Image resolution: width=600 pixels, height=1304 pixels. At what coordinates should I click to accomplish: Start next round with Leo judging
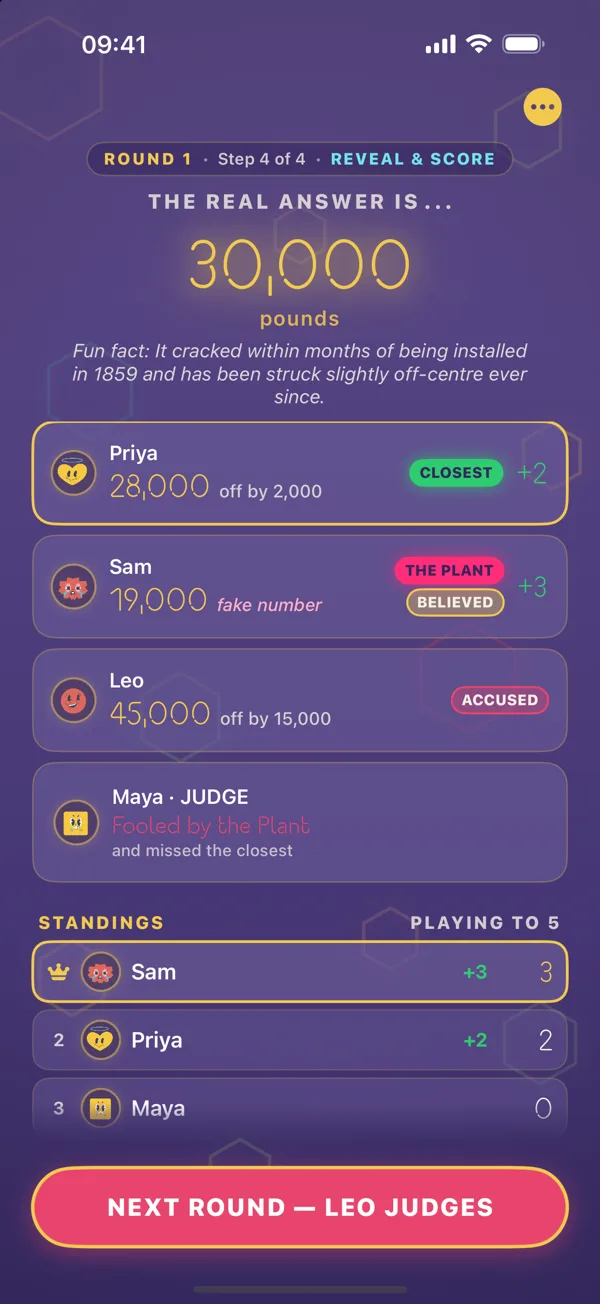click(300, 1207)
